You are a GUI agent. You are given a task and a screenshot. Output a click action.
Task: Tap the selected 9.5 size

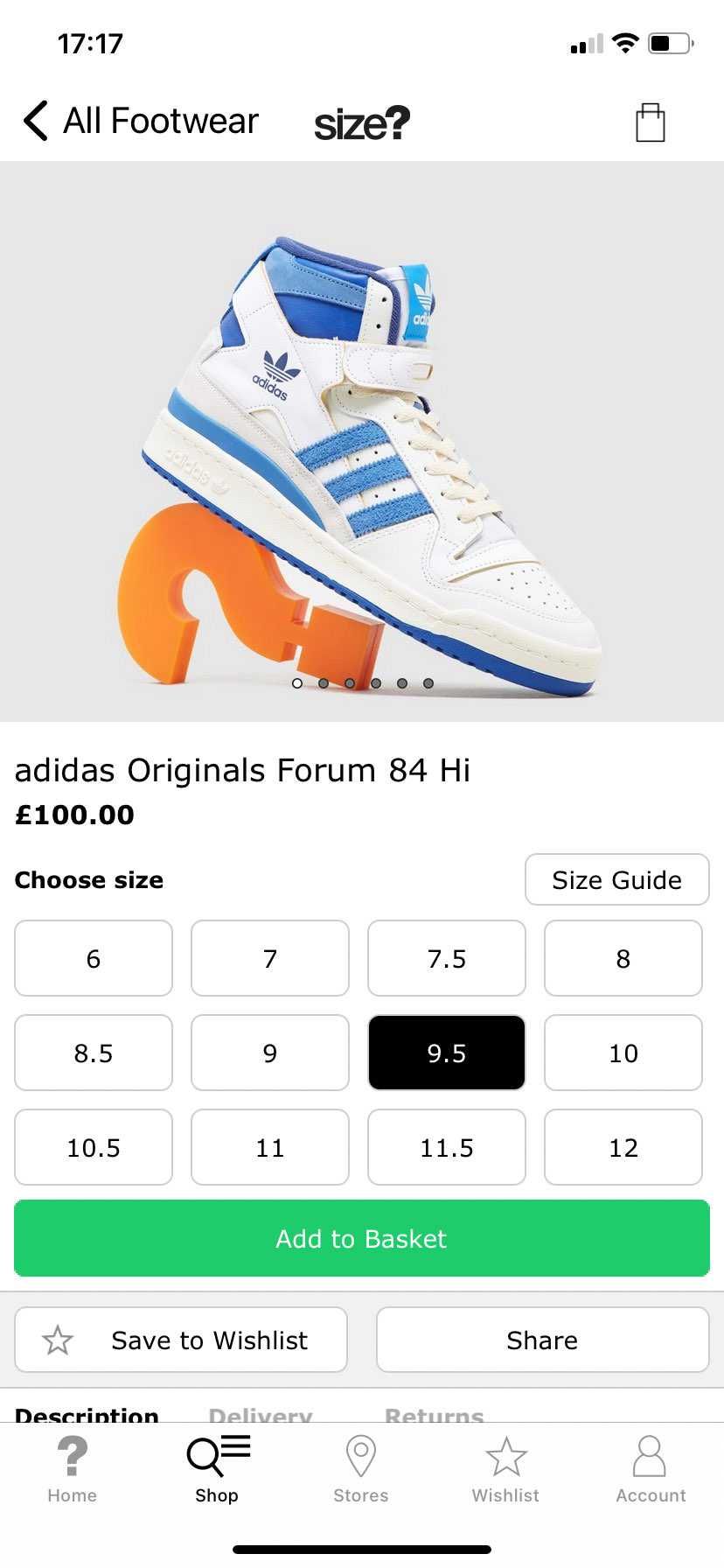(x=447, y=1053)
